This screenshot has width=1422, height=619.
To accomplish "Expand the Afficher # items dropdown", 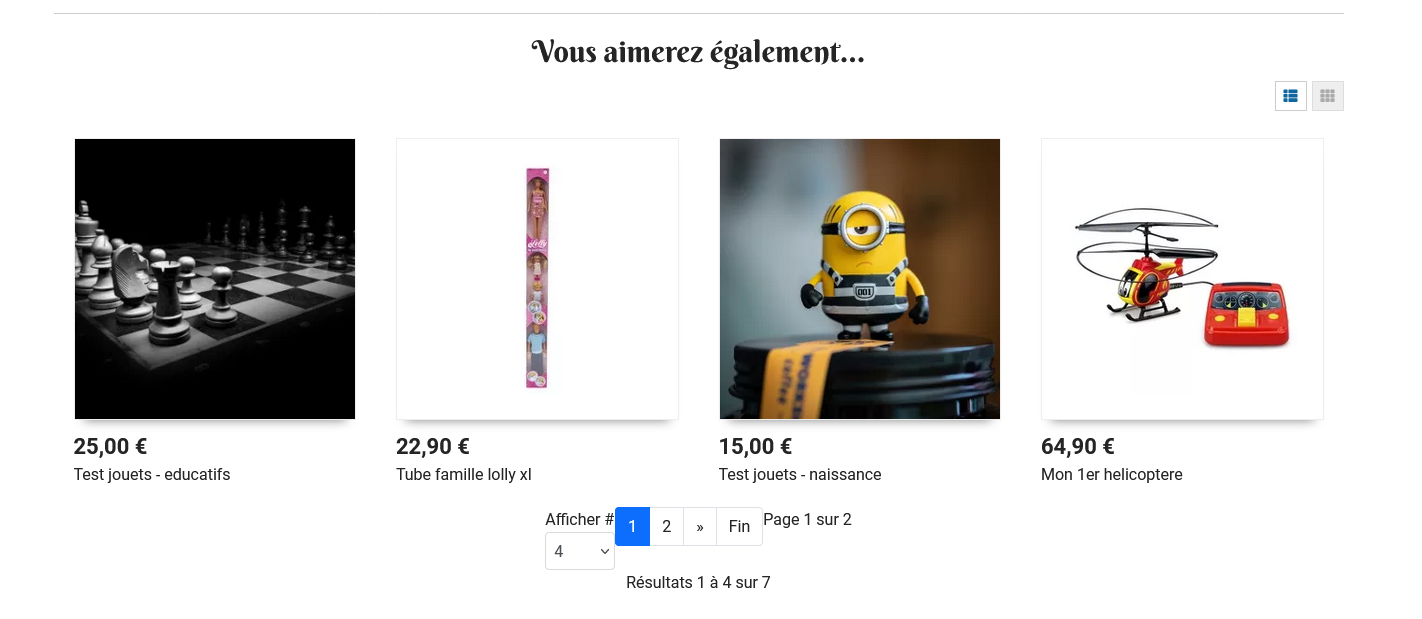I will 580,551.
